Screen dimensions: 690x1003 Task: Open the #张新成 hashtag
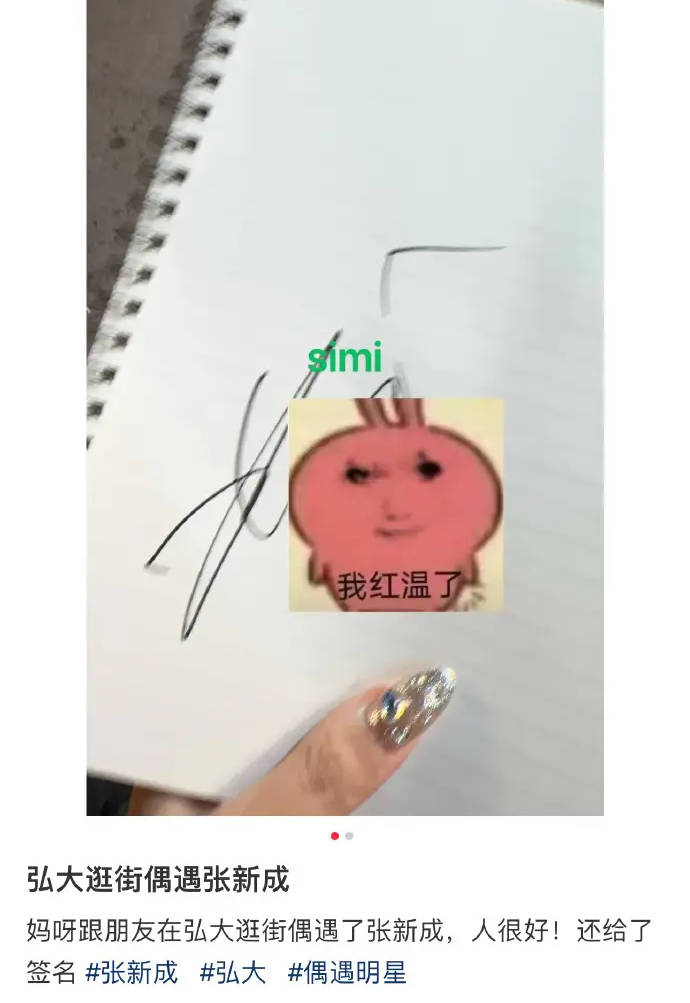[x=132, y=972]
